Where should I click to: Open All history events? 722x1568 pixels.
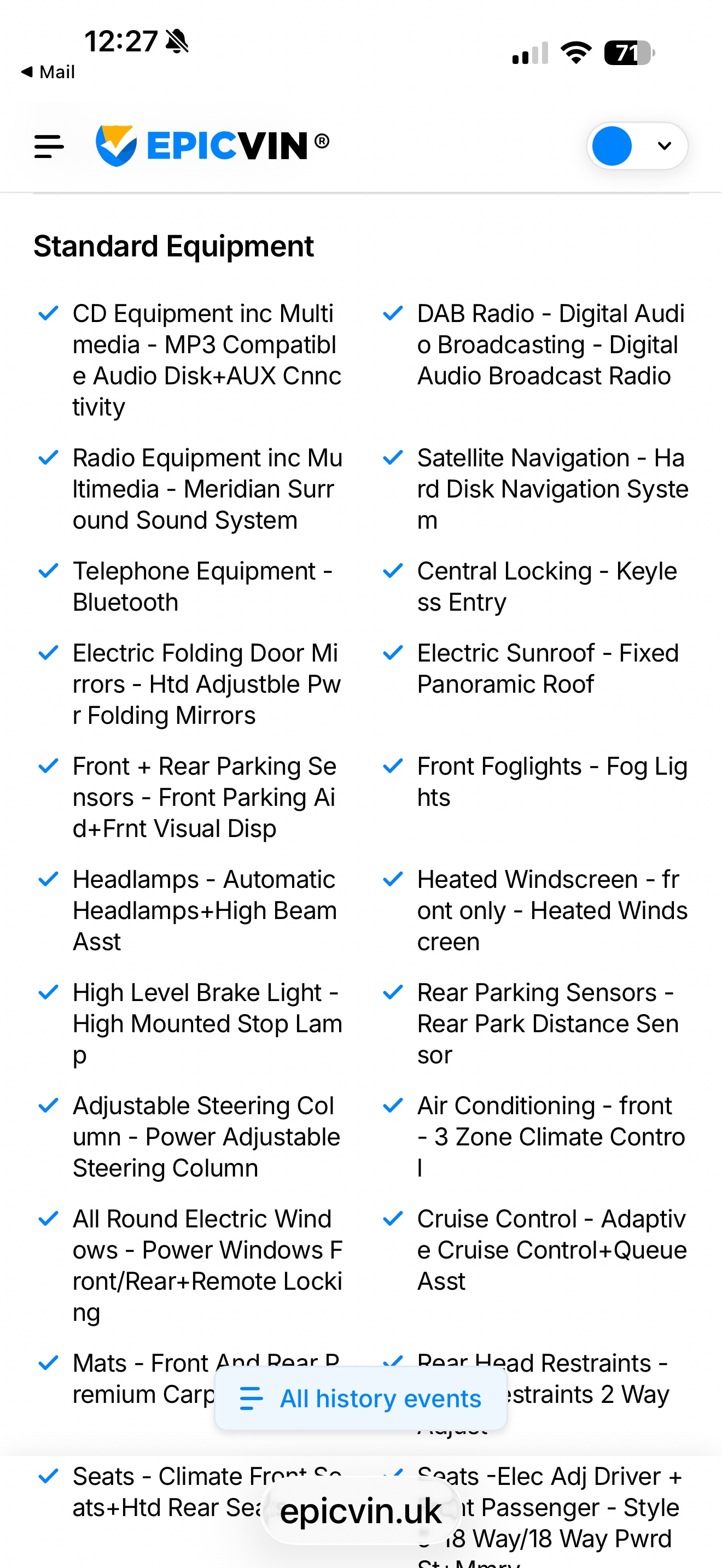pyautogui.click(x=361, y=1398)
